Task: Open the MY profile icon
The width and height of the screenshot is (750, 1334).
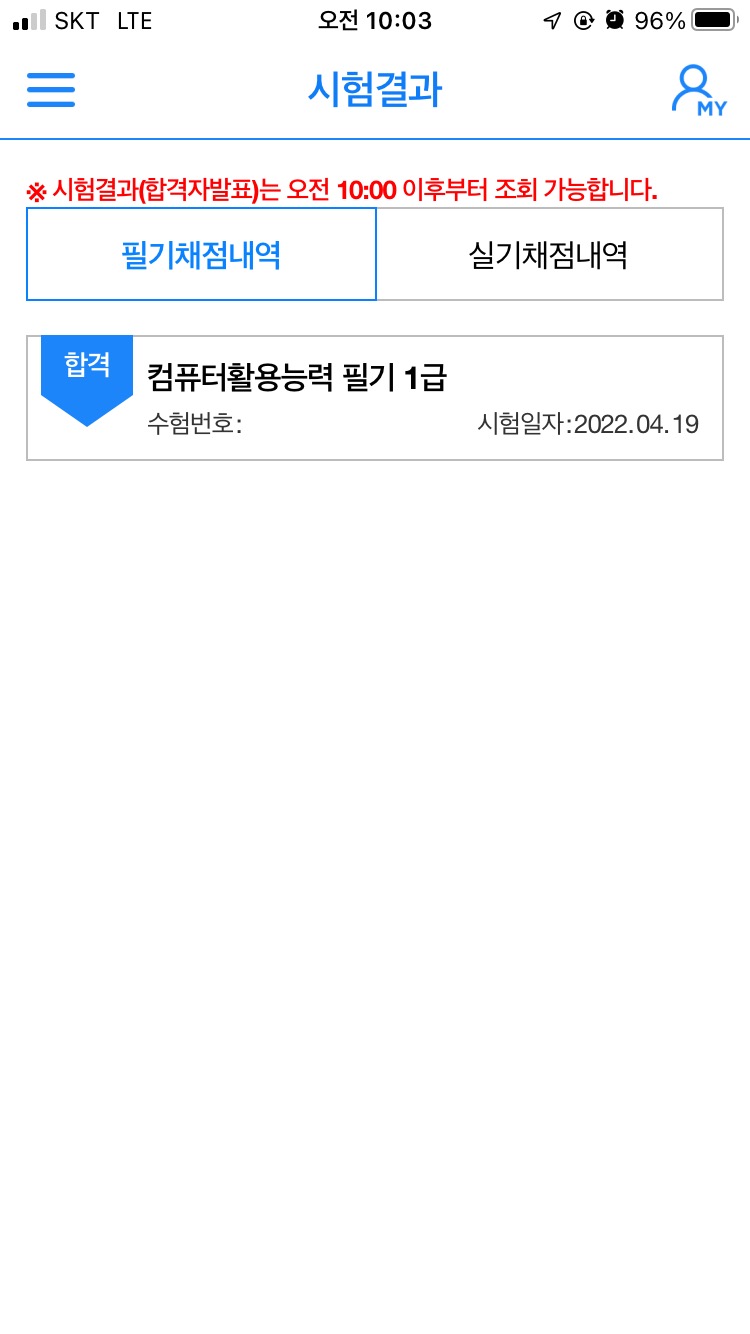Action: (698, 91)
